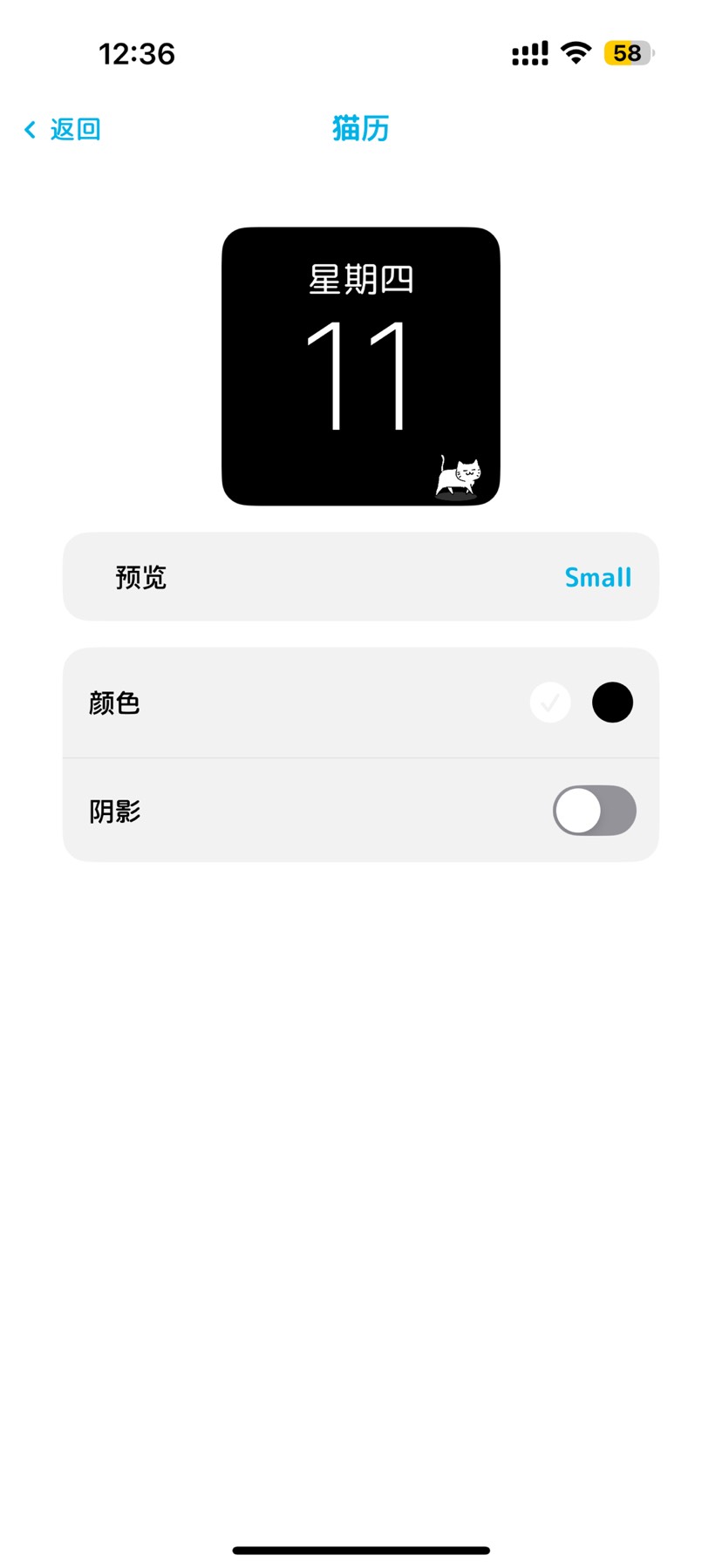The image size is (722, 1568).
Task: Tap the checkmark circle in the 颜色 row
Action: pyautogui.click(x=549, y=702)
